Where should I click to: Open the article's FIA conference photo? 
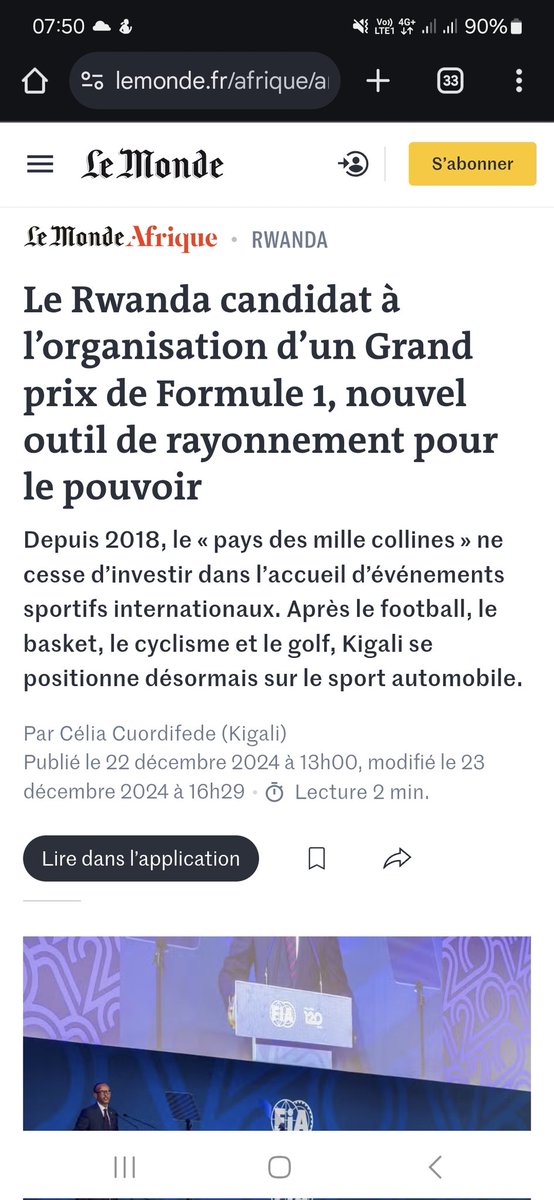[x=277, y=1033]
